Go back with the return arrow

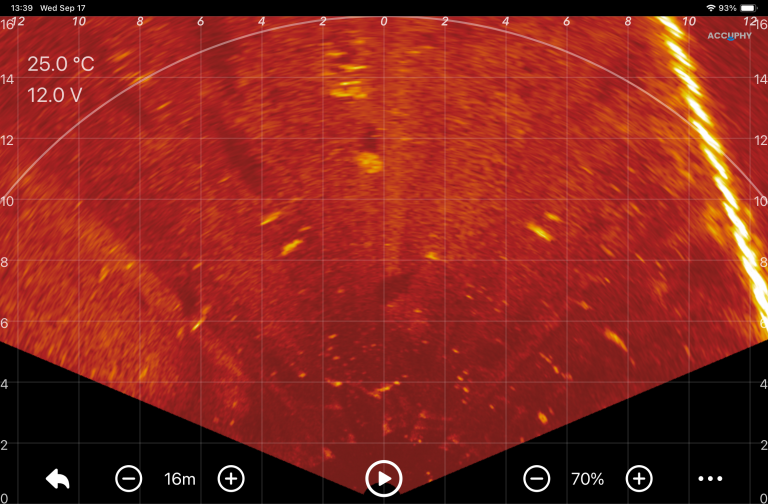click(x=58, y=479)
